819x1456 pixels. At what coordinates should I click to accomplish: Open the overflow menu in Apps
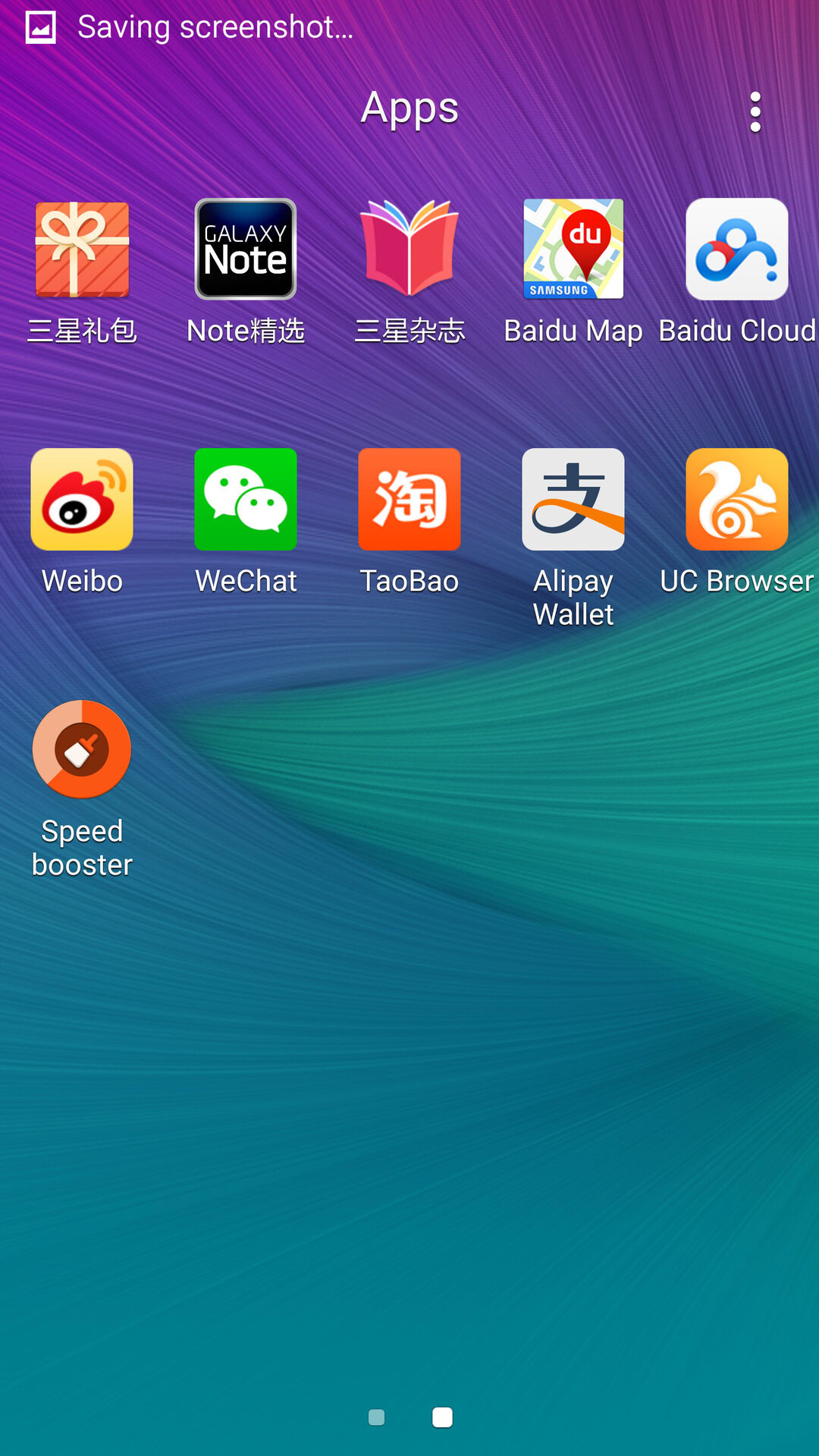[755, 112]
